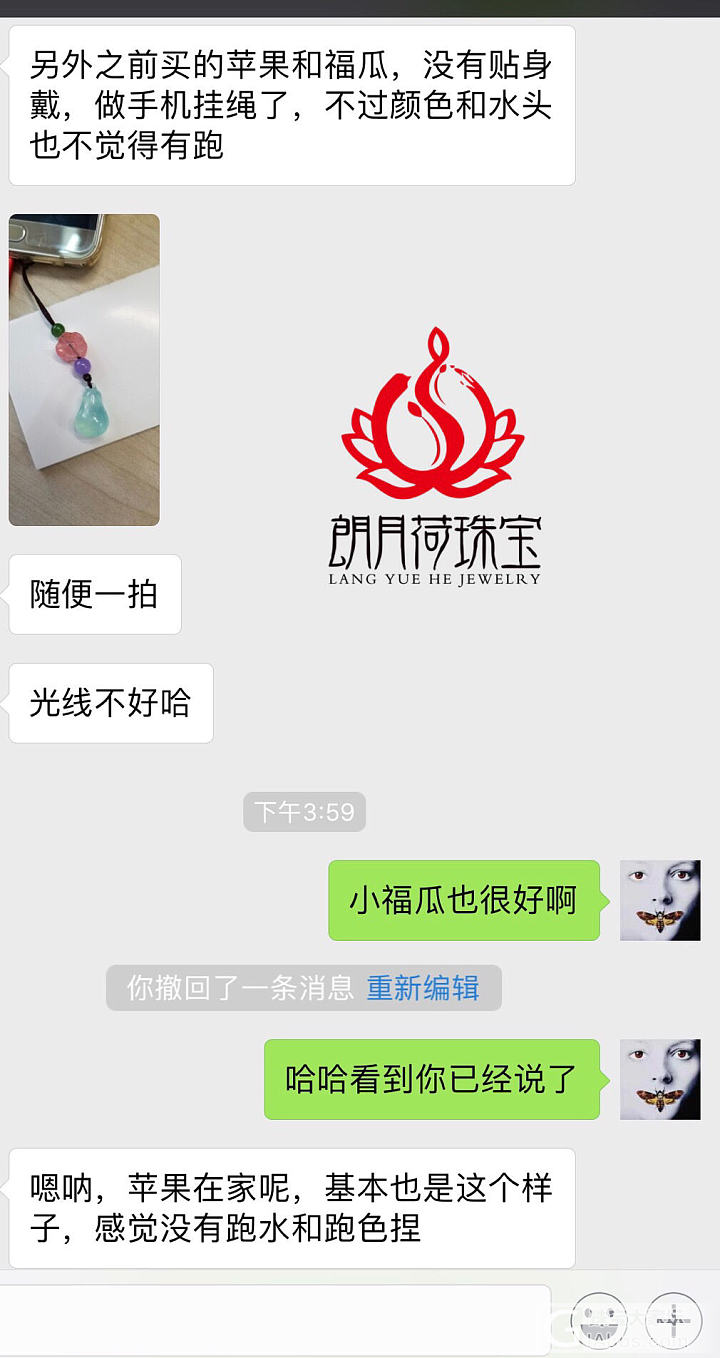720x1358 pixels.
Task: Open the avatar beside 小福瓜也很好啊
Action: pyautogui.click(x=660, y=900)
